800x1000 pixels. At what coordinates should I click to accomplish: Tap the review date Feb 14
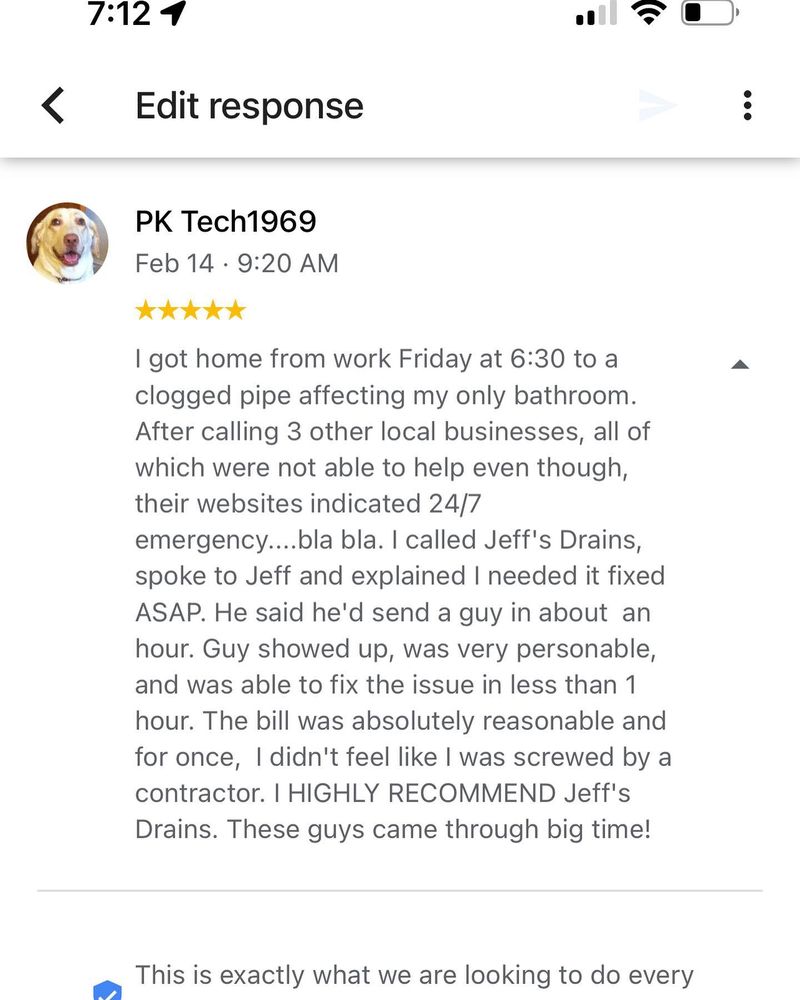[x=171, y=263]
